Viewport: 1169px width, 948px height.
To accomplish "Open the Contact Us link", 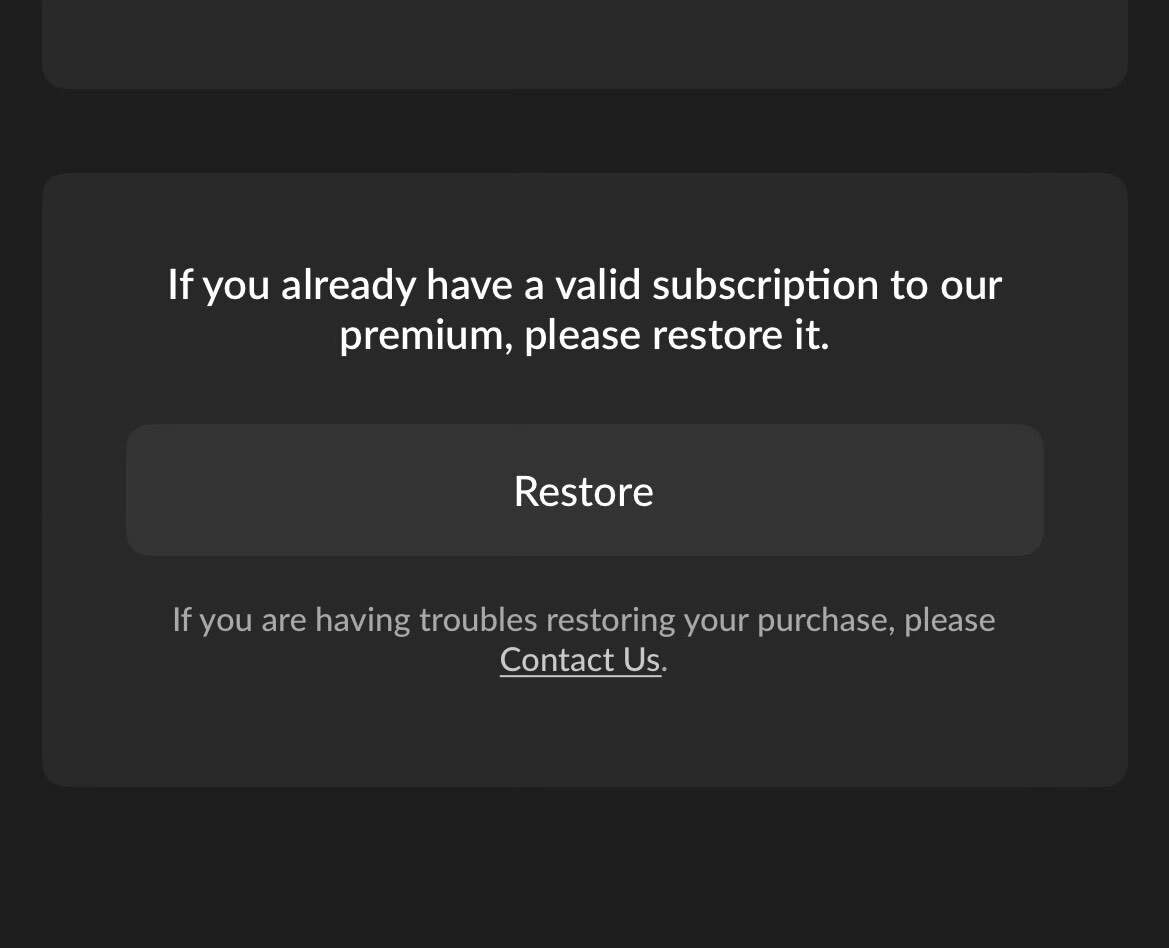I will click(580, 660).
